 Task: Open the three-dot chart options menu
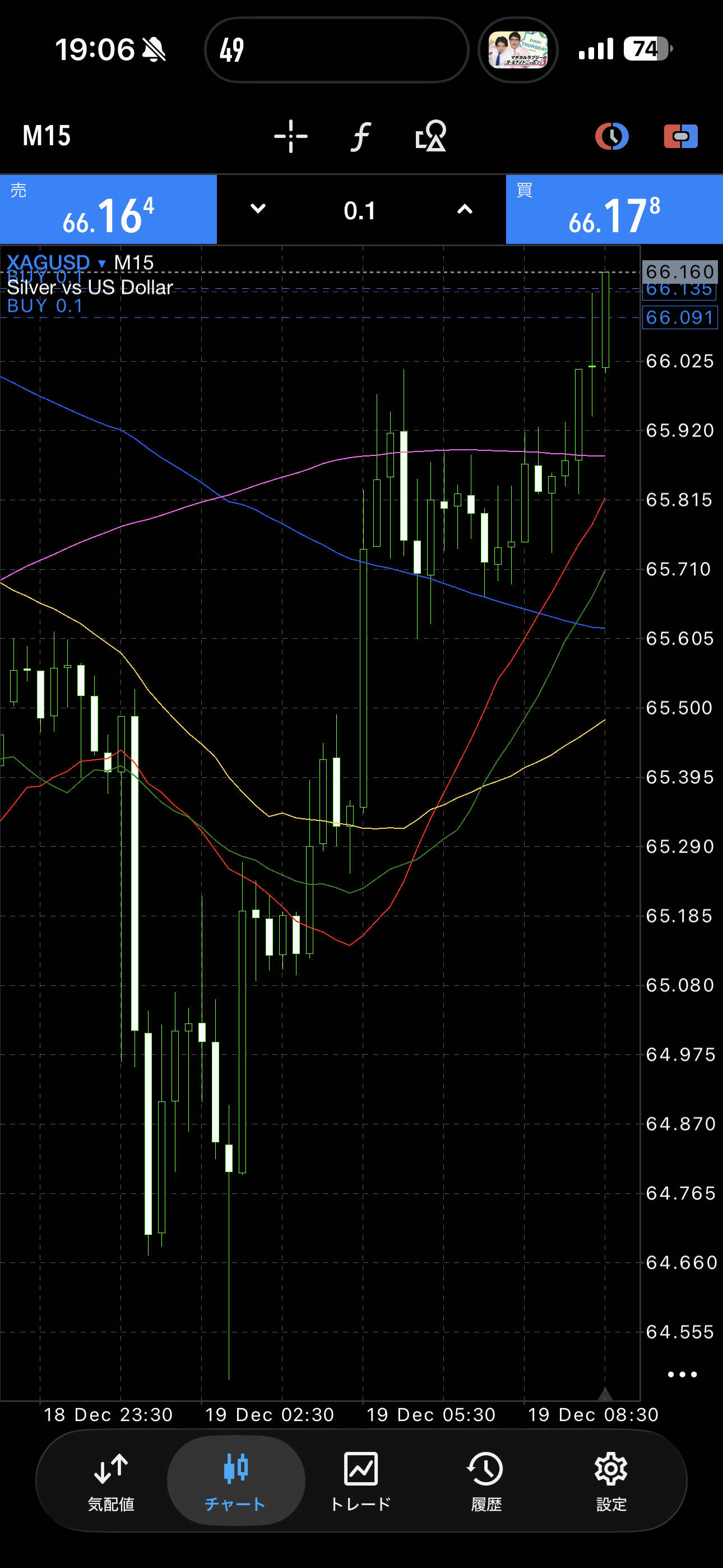coord(682,1375)
